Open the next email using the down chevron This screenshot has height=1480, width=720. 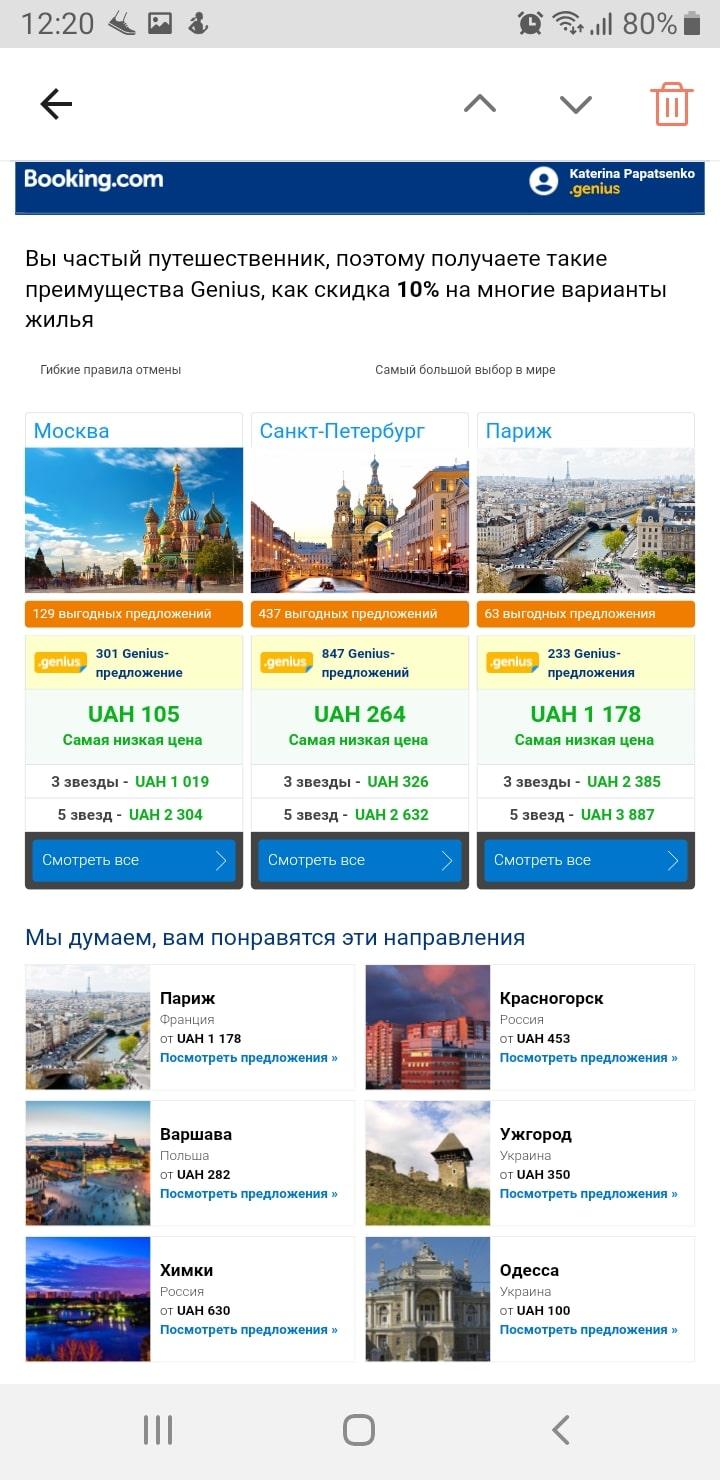pos(576,104)
